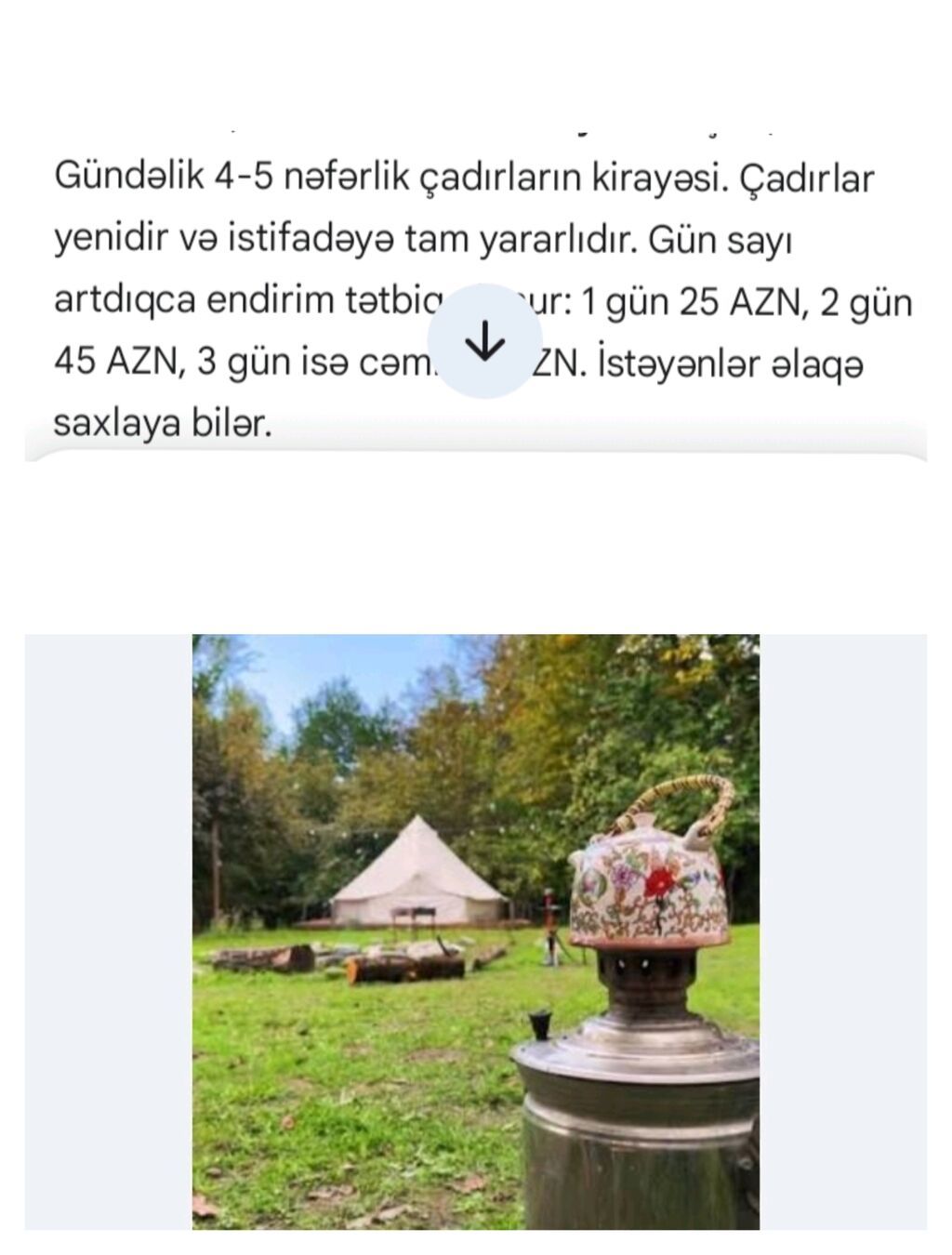Tap the down arrow to jump to bottom
The image size is (952, 1255).
pos(484,342)
